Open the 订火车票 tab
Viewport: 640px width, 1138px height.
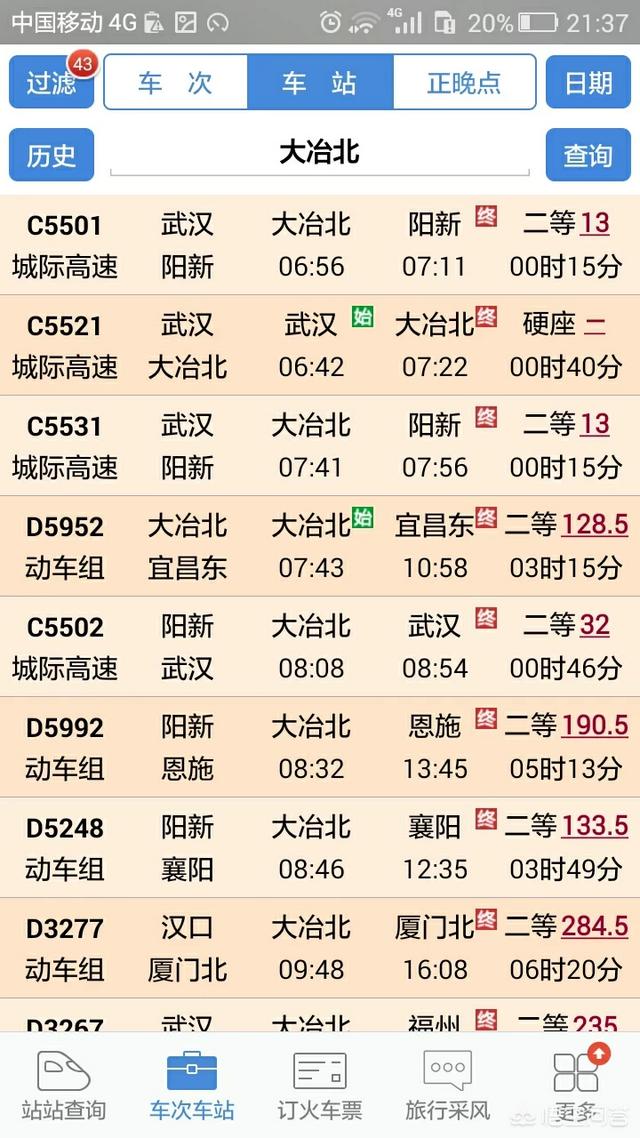(319, 1085)
